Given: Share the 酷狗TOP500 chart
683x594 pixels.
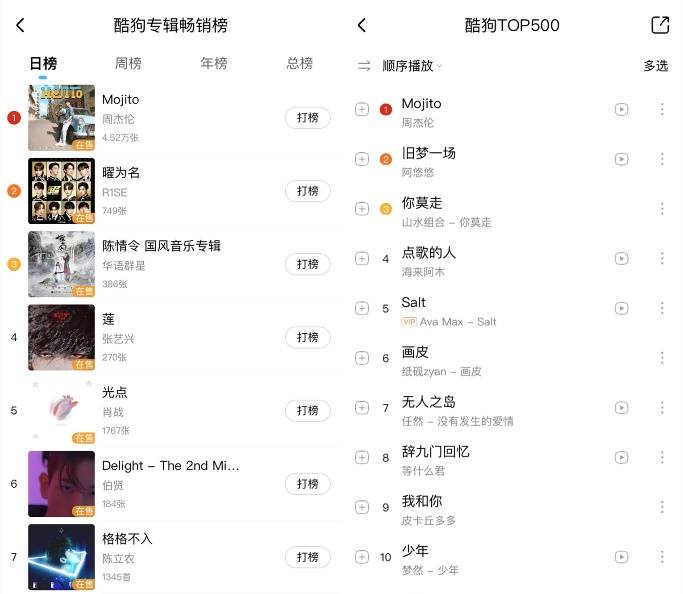Looking at the screenshot, I should [x=659, y=26].
